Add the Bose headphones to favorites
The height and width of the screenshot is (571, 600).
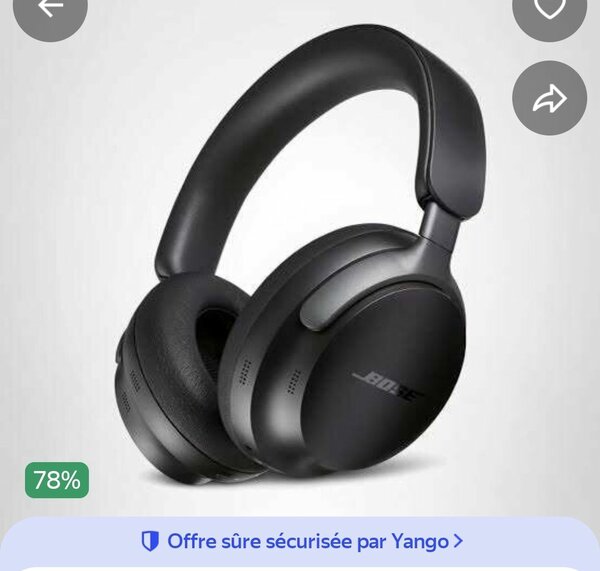coord(549,8)
